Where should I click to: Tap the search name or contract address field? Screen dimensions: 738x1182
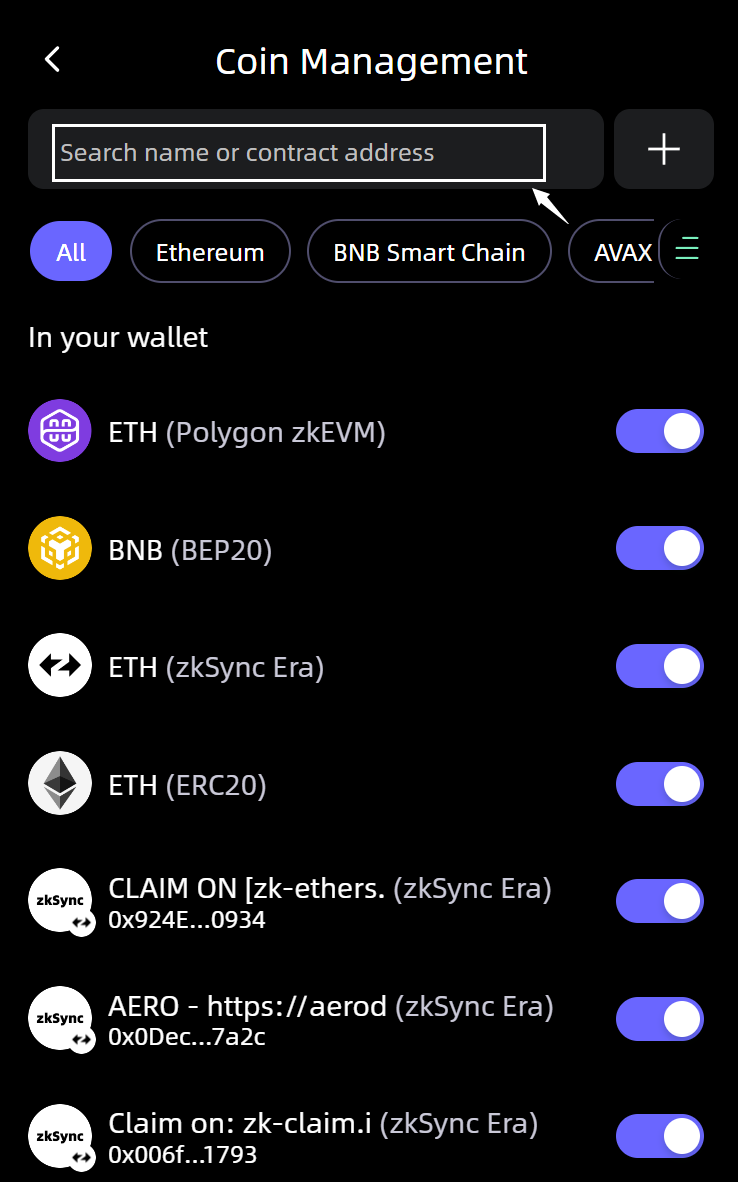point(298,153)
